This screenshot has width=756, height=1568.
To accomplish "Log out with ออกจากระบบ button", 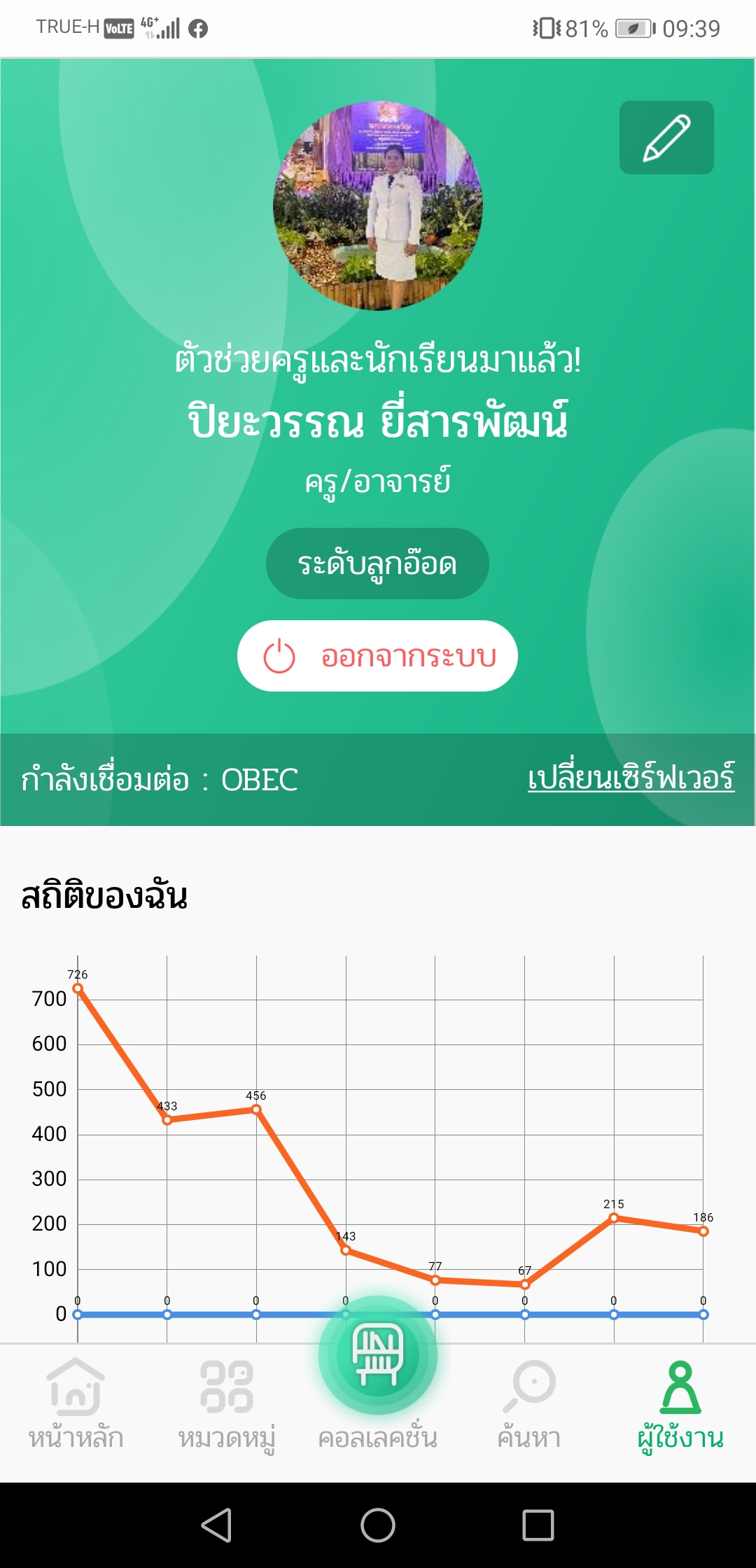I will pos(377,656).
